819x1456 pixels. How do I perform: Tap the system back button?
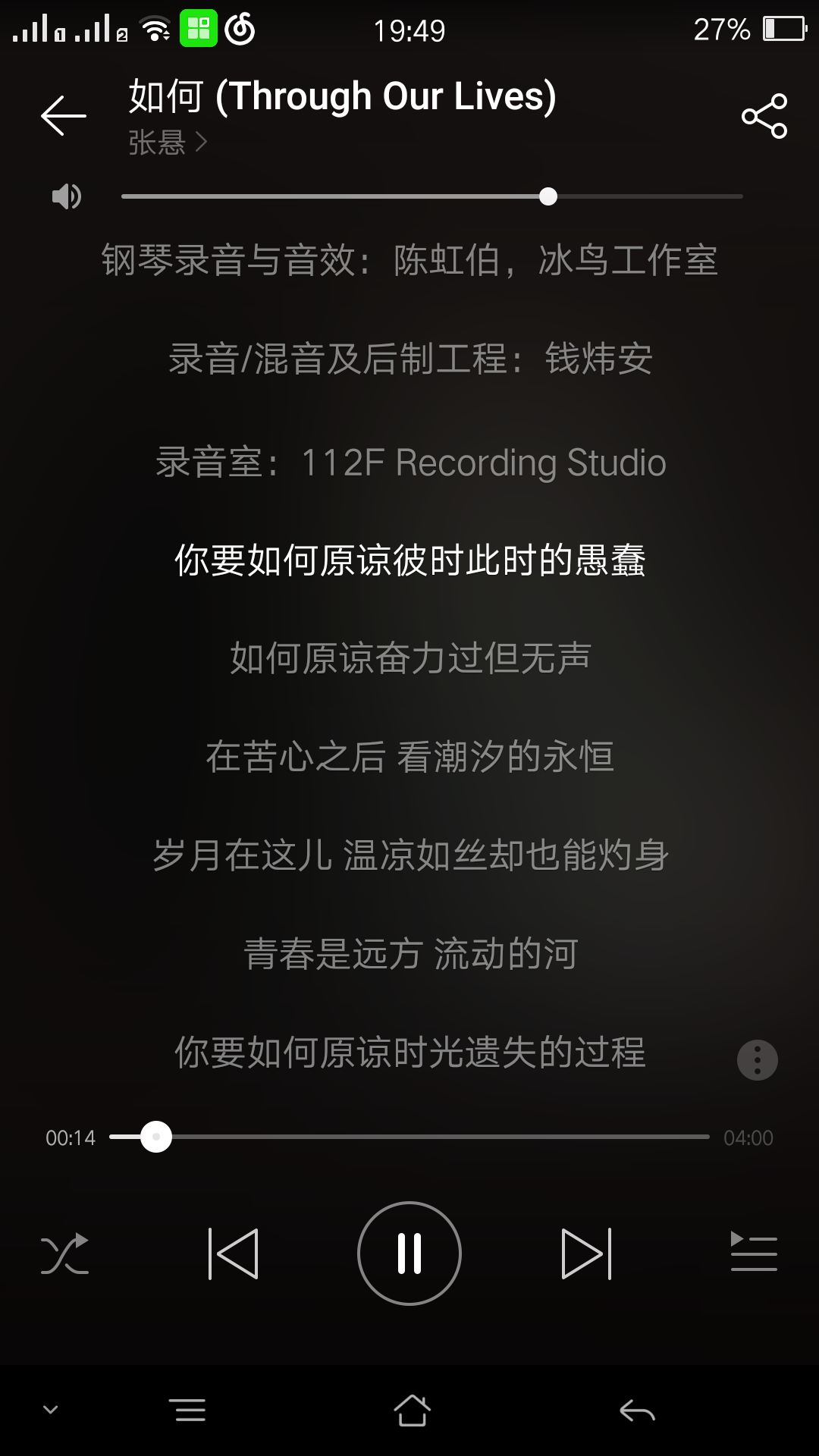[x=637, y=1410]
